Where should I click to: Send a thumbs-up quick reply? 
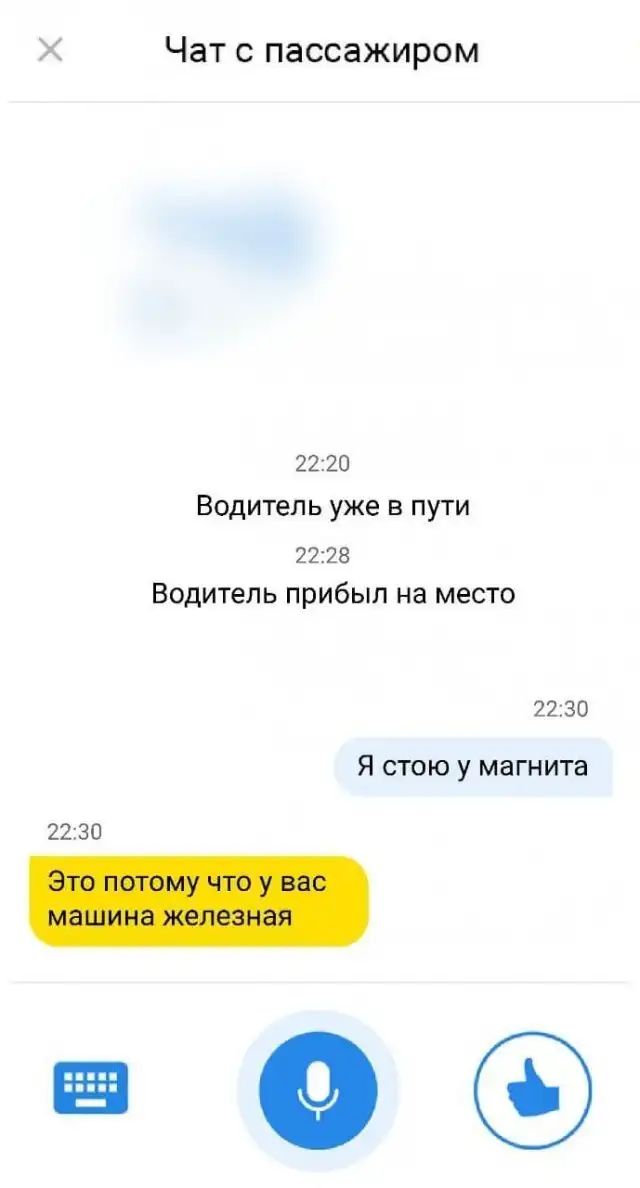point(533,1088)
